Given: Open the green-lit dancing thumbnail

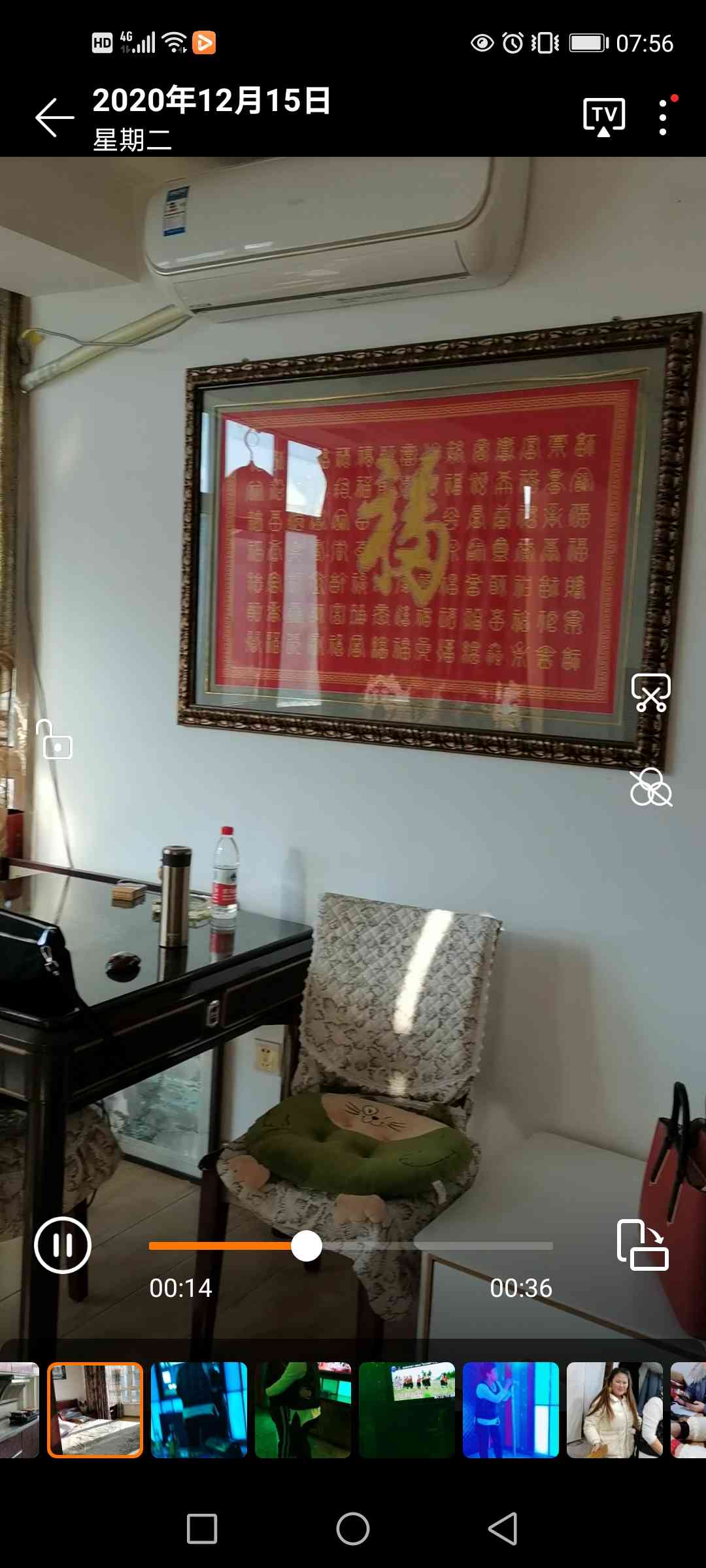Looking at the screenshot, I should pyautogui.click(x=303, y=1410).
